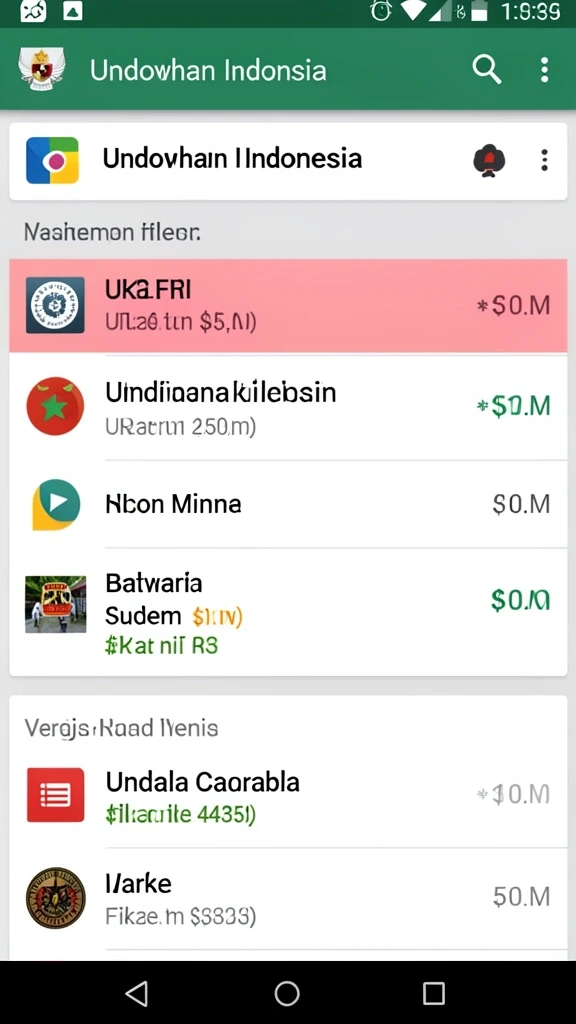
Task: Open the Batwaria Sudem entry
Action: pos(288,612)
